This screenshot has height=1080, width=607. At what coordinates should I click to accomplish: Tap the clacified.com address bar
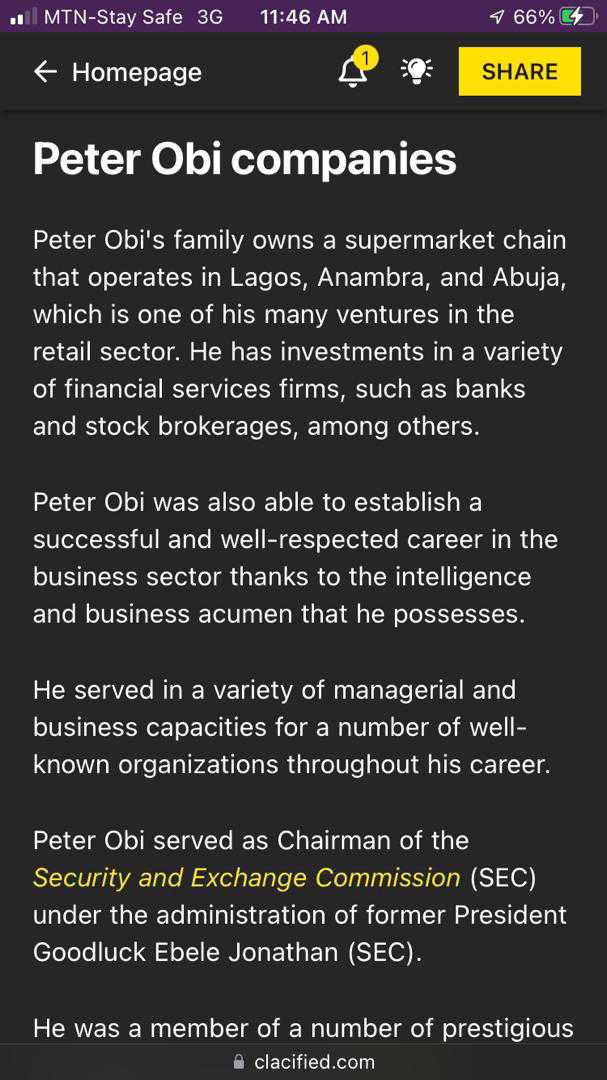303,1062
